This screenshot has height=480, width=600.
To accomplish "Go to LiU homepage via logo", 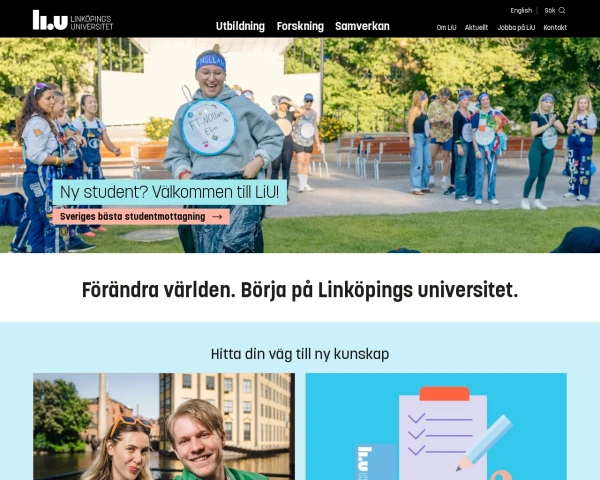I will (x=73, y=19).
